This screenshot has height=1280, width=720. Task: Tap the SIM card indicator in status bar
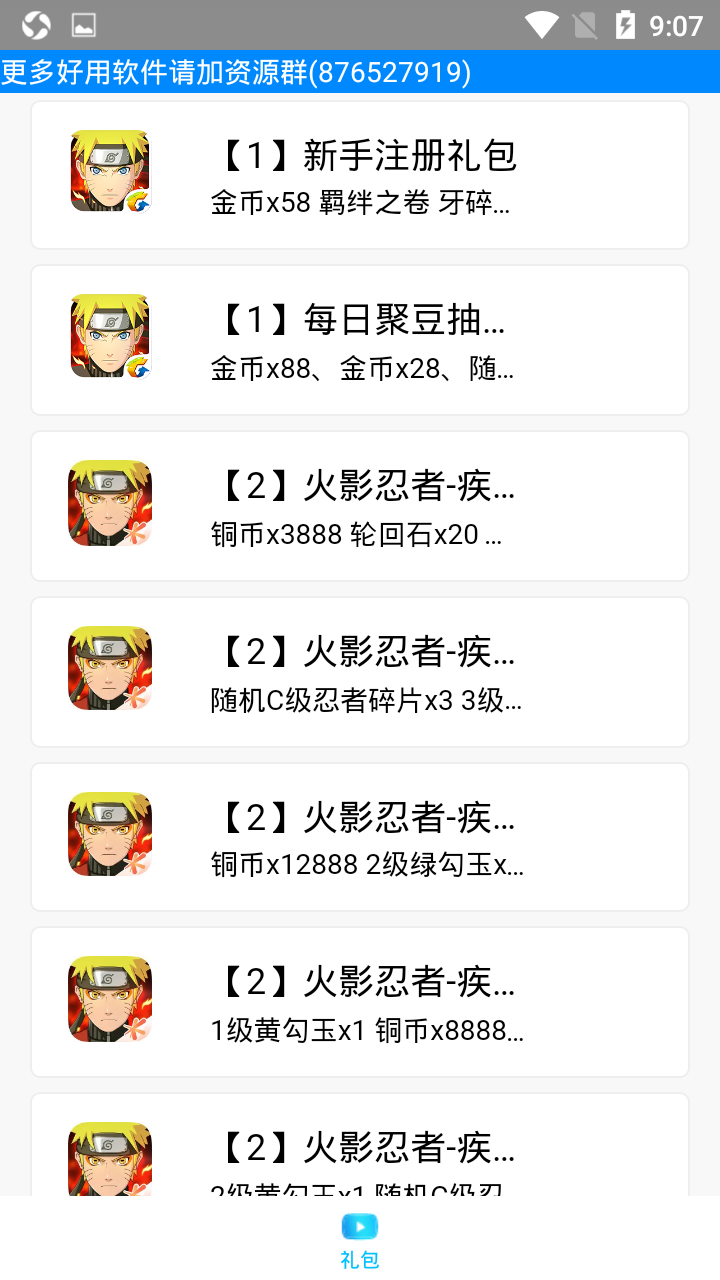pyautogui.click(x=584, y=25)
